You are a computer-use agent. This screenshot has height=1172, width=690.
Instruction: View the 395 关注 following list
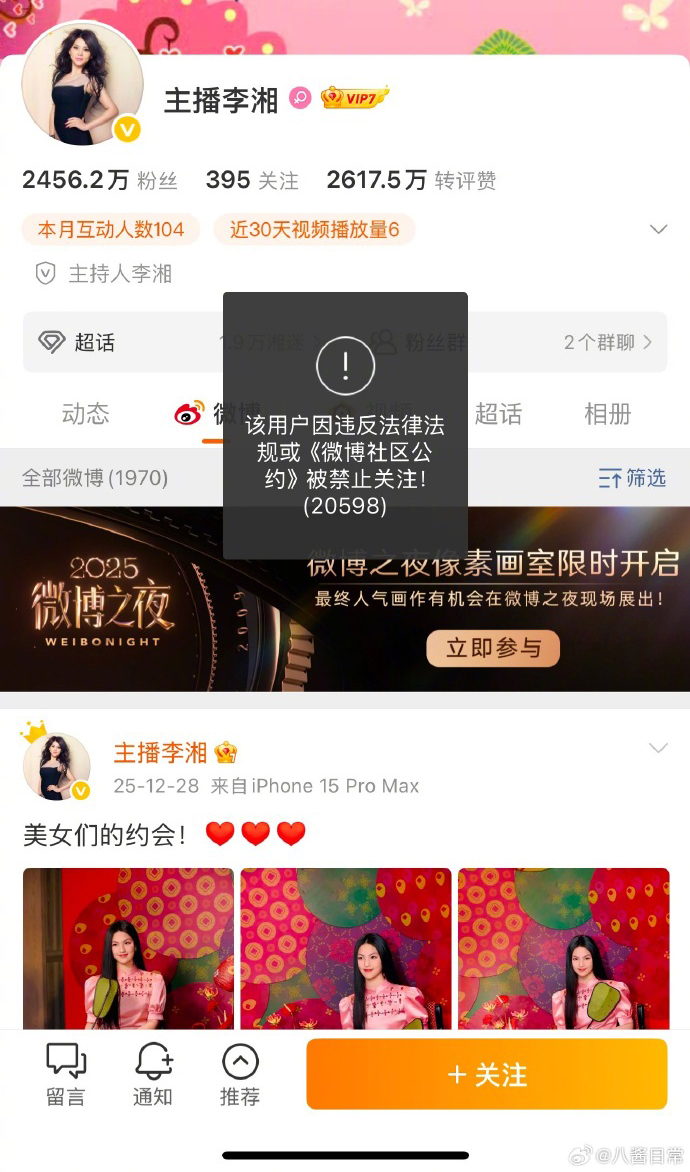click(252, 180)
